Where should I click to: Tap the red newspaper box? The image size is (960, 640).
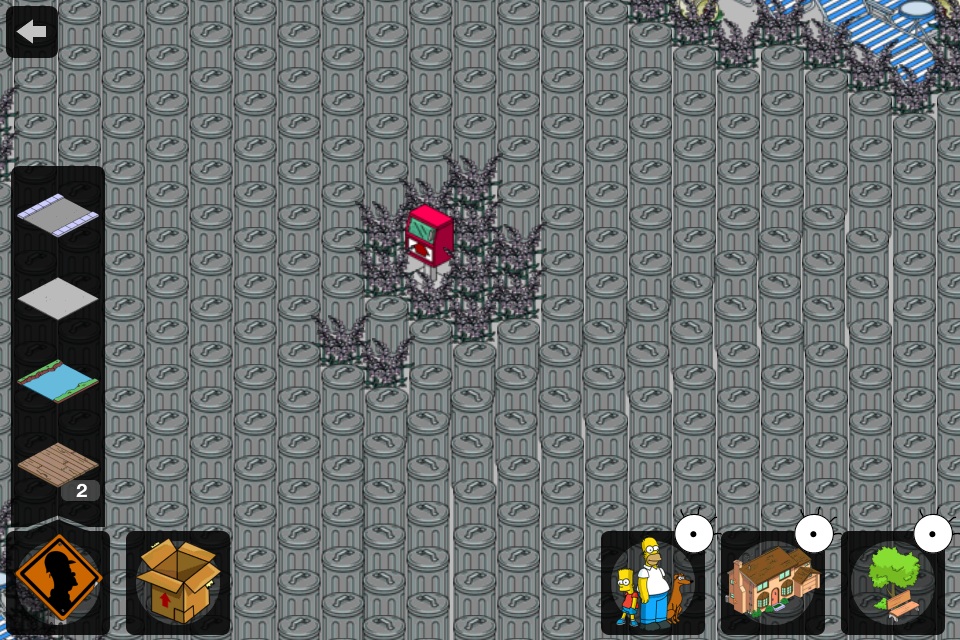429,239
